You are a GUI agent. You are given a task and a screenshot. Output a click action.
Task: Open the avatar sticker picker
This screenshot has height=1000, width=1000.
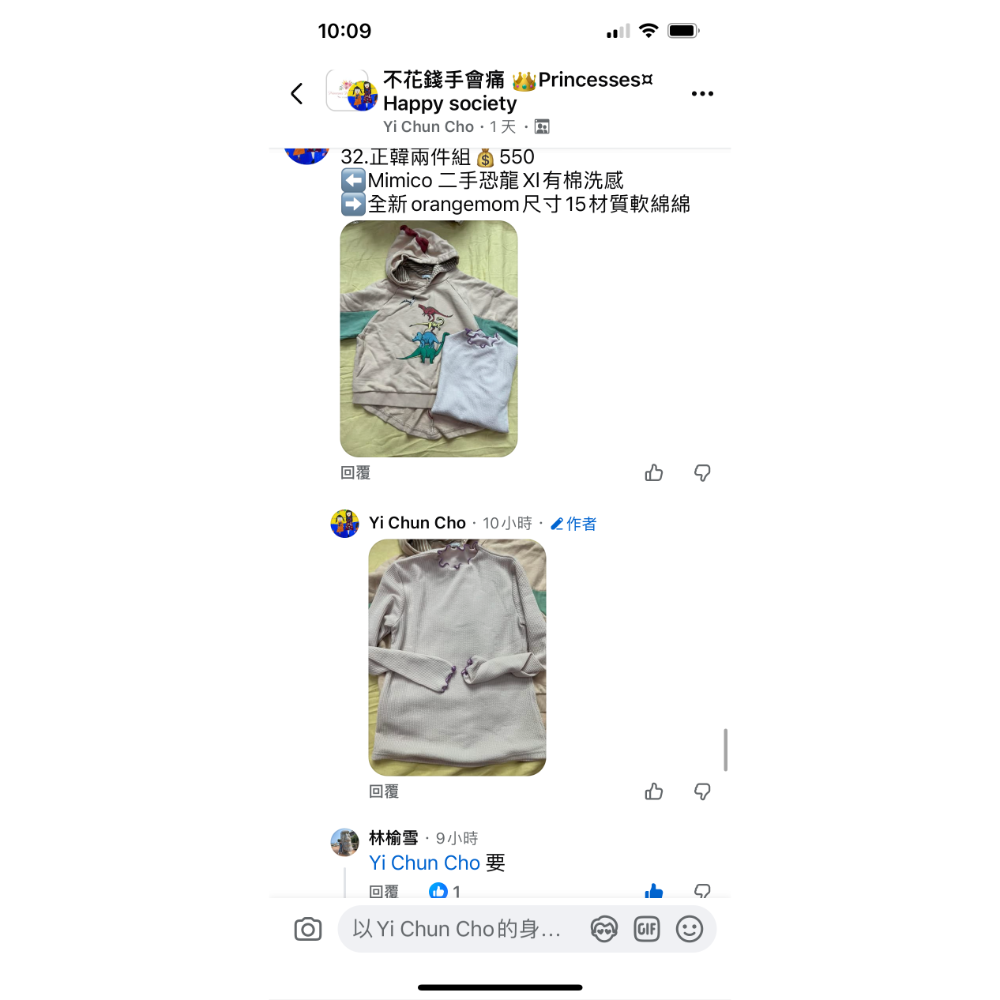(x=604, y=930)
